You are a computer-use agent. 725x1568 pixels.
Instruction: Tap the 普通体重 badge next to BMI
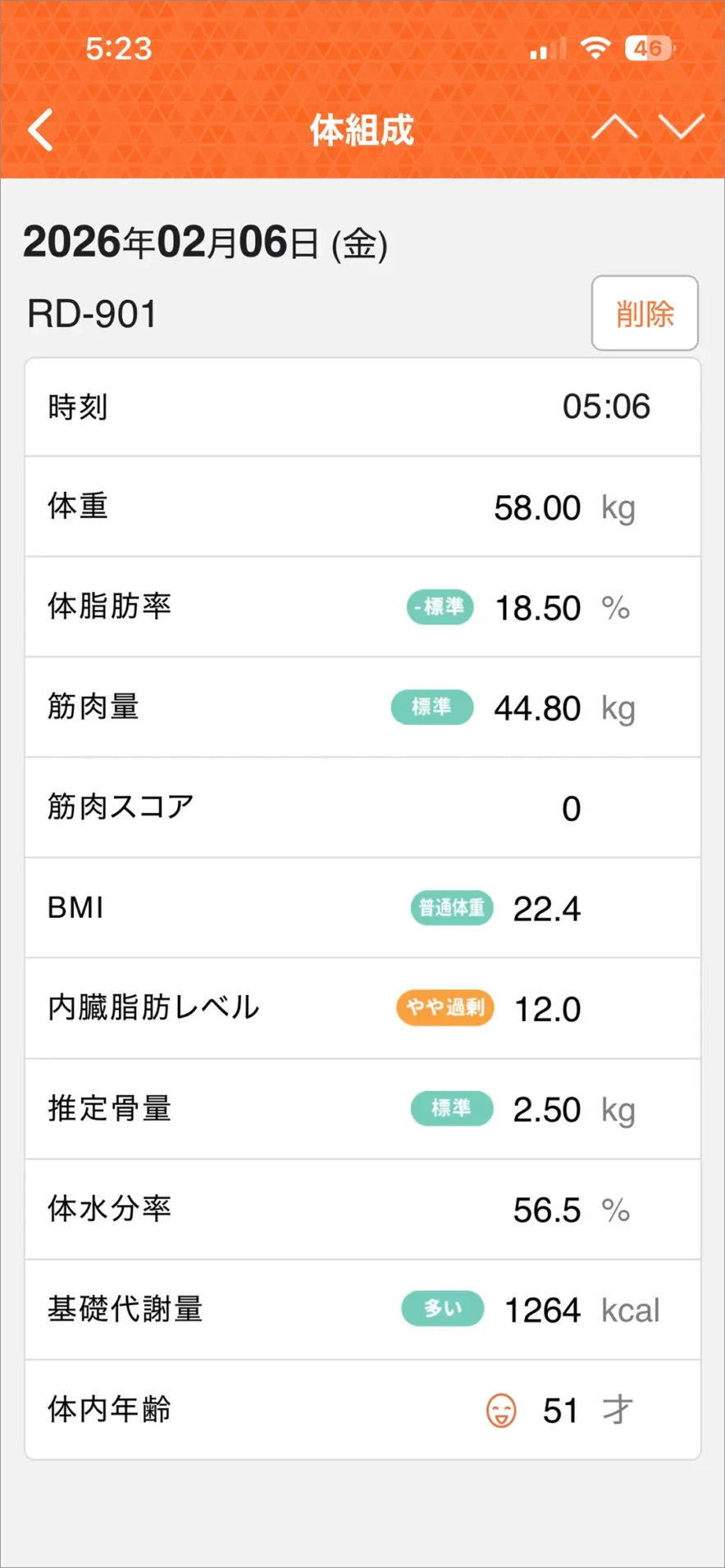pos(451,908)
